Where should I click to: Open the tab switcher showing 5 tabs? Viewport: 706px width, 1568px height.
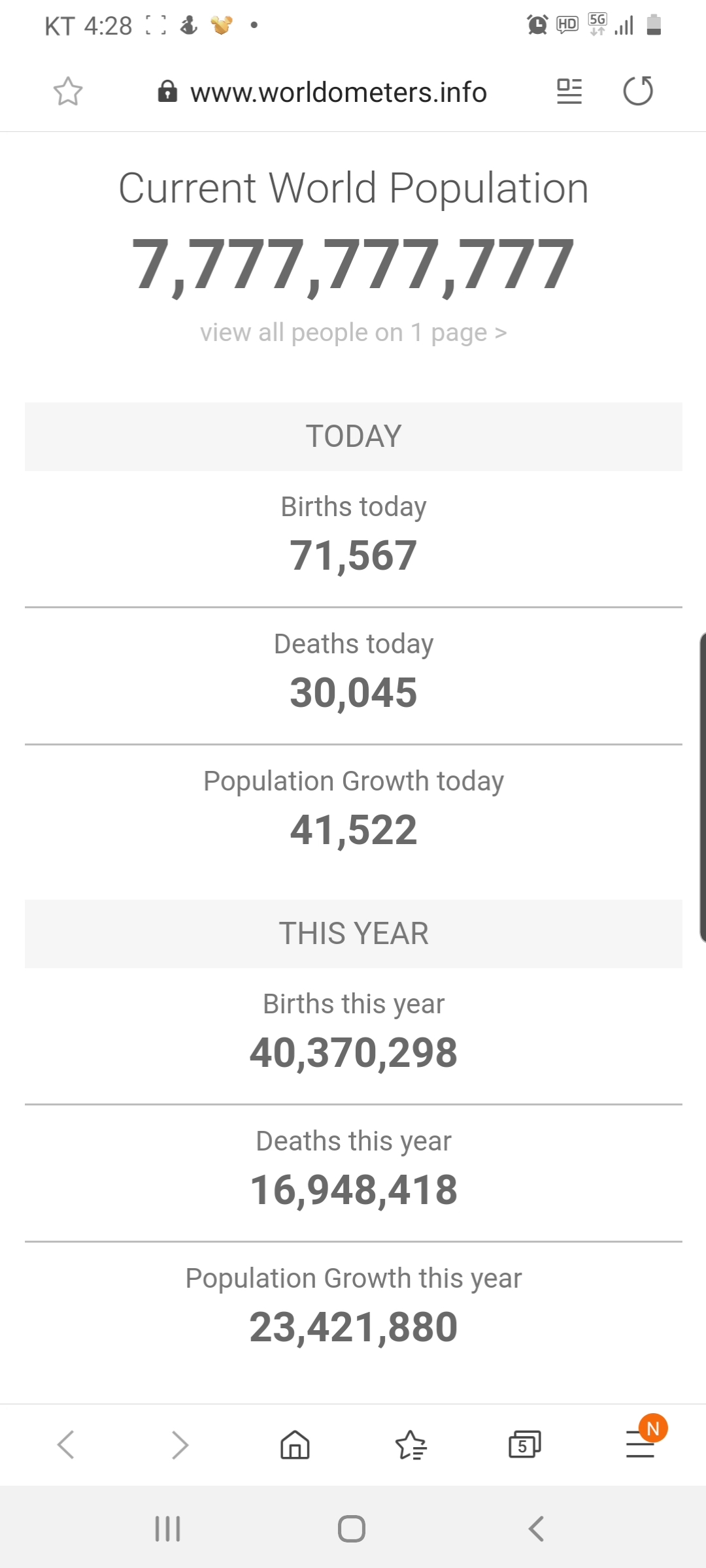[525, 1445]
